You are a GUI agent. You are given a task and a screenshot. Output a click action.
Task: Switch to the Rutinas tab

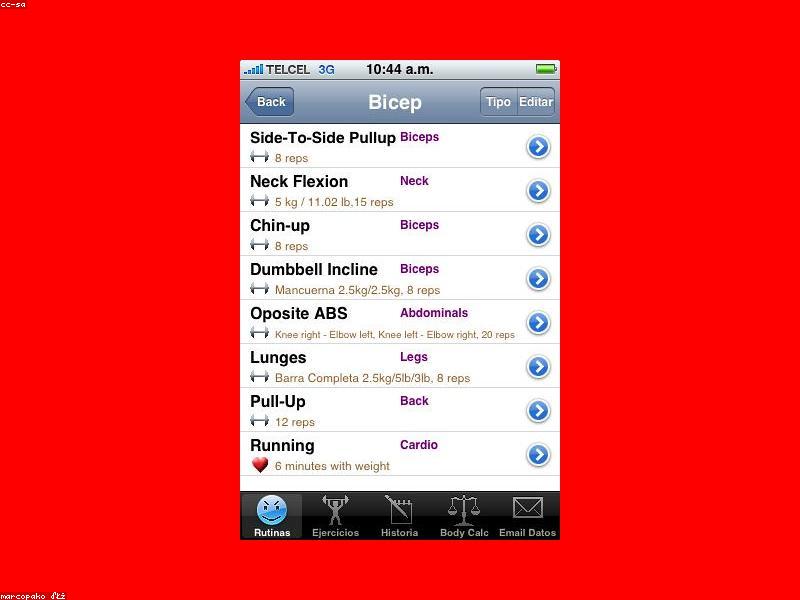[x=272, y=516]
